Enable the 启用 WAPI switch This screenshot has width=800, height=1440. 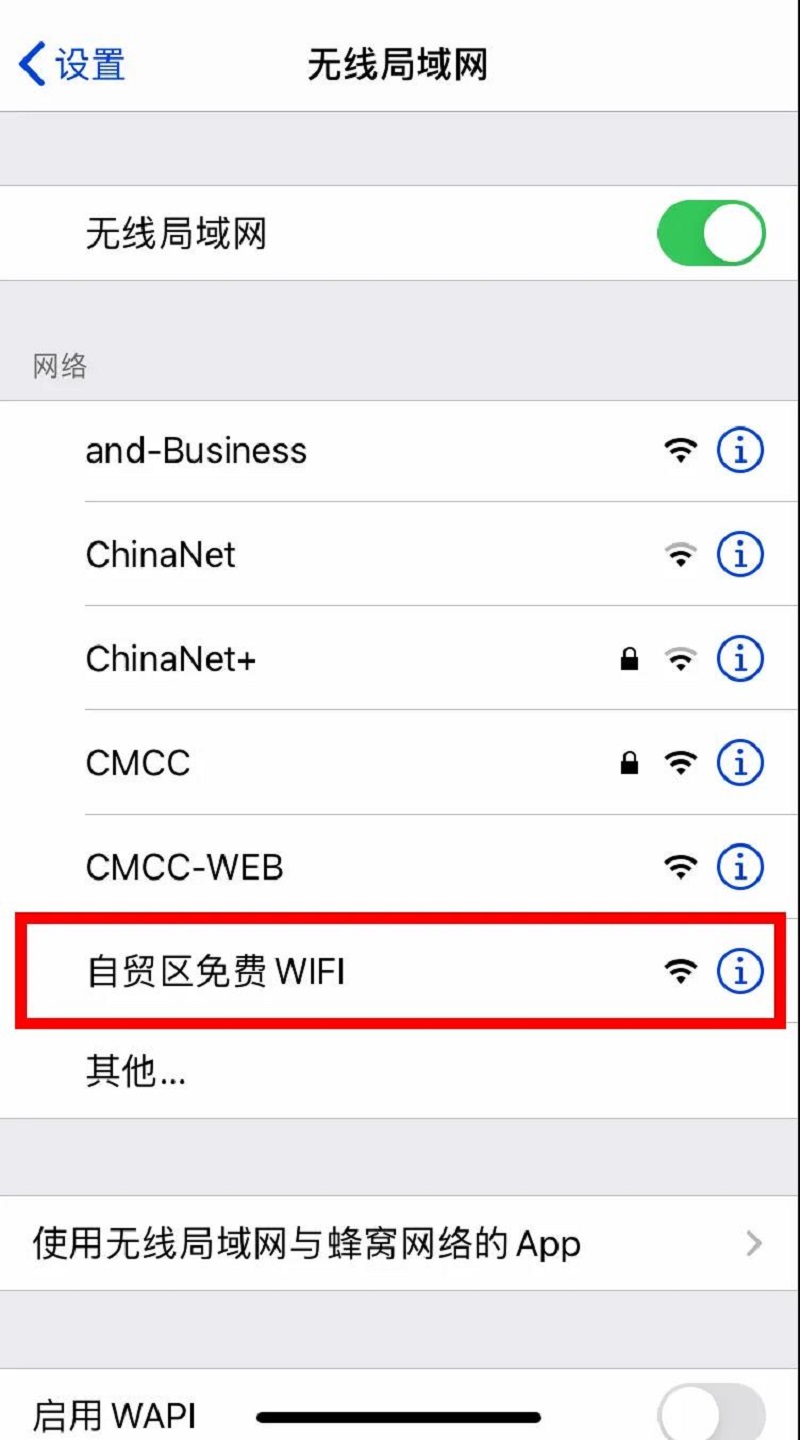[710, 1413]
